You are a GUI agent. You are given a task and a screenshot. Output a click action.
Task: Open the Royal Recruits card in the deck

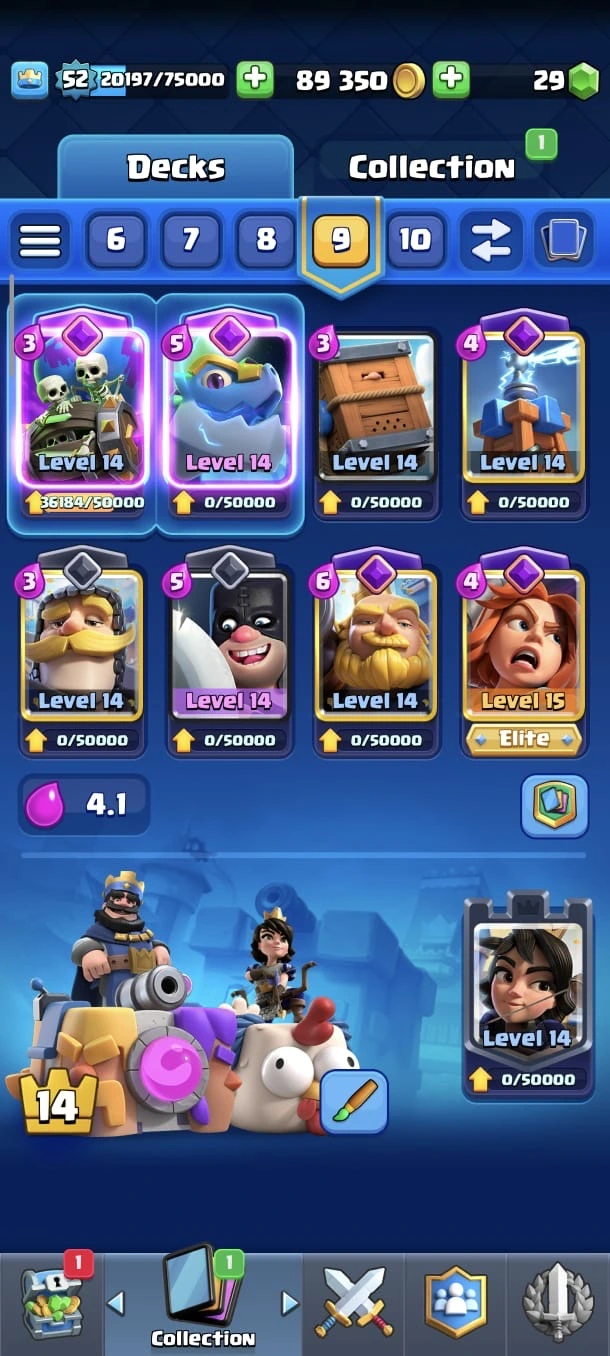pos(82,648)
